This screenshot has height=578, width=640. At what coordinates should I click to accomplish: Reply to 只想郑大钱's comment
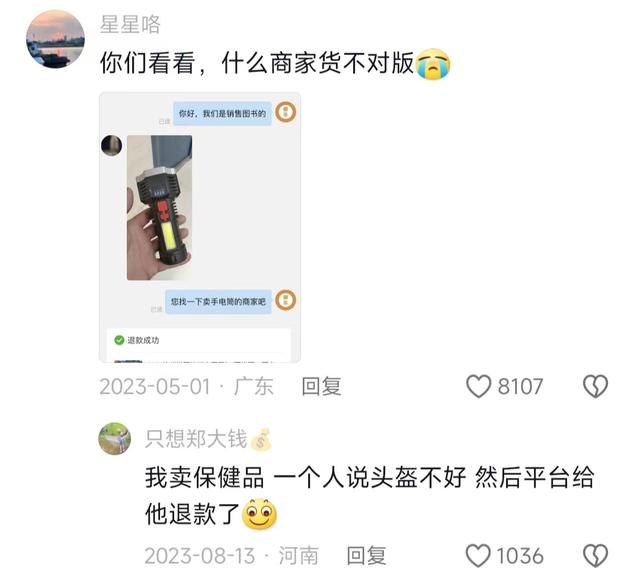(x=366, y=555)
